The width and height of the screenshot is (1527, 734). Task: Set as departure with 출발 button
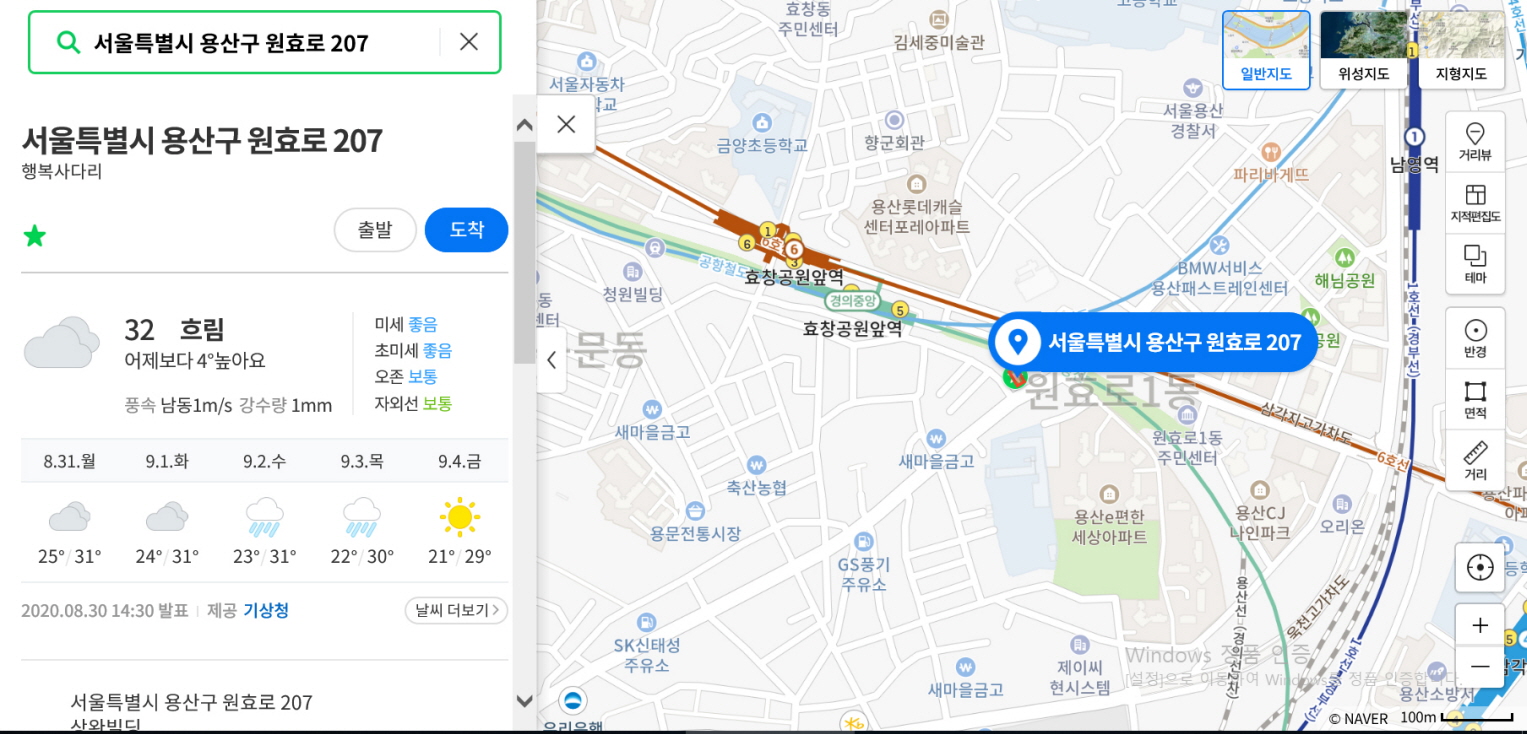375,230
